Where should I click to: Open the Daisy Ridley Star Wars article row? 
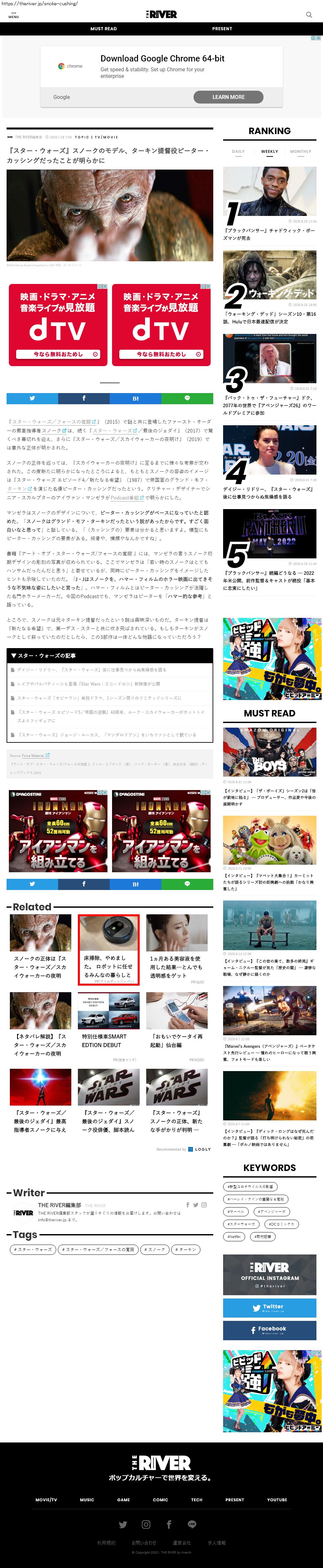(x=91, y=669)
